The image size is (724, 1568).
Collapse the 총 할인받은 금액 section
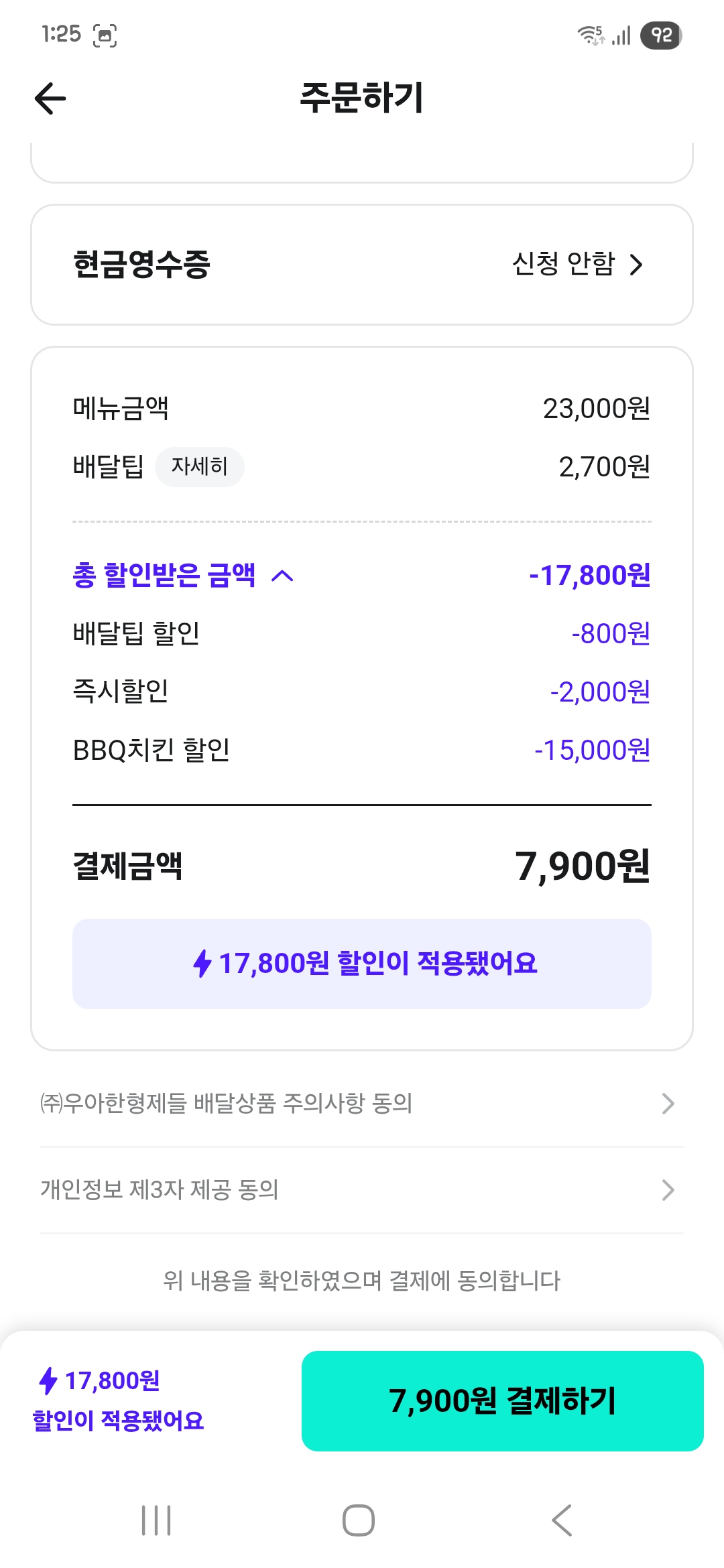[x=183, y=576]
